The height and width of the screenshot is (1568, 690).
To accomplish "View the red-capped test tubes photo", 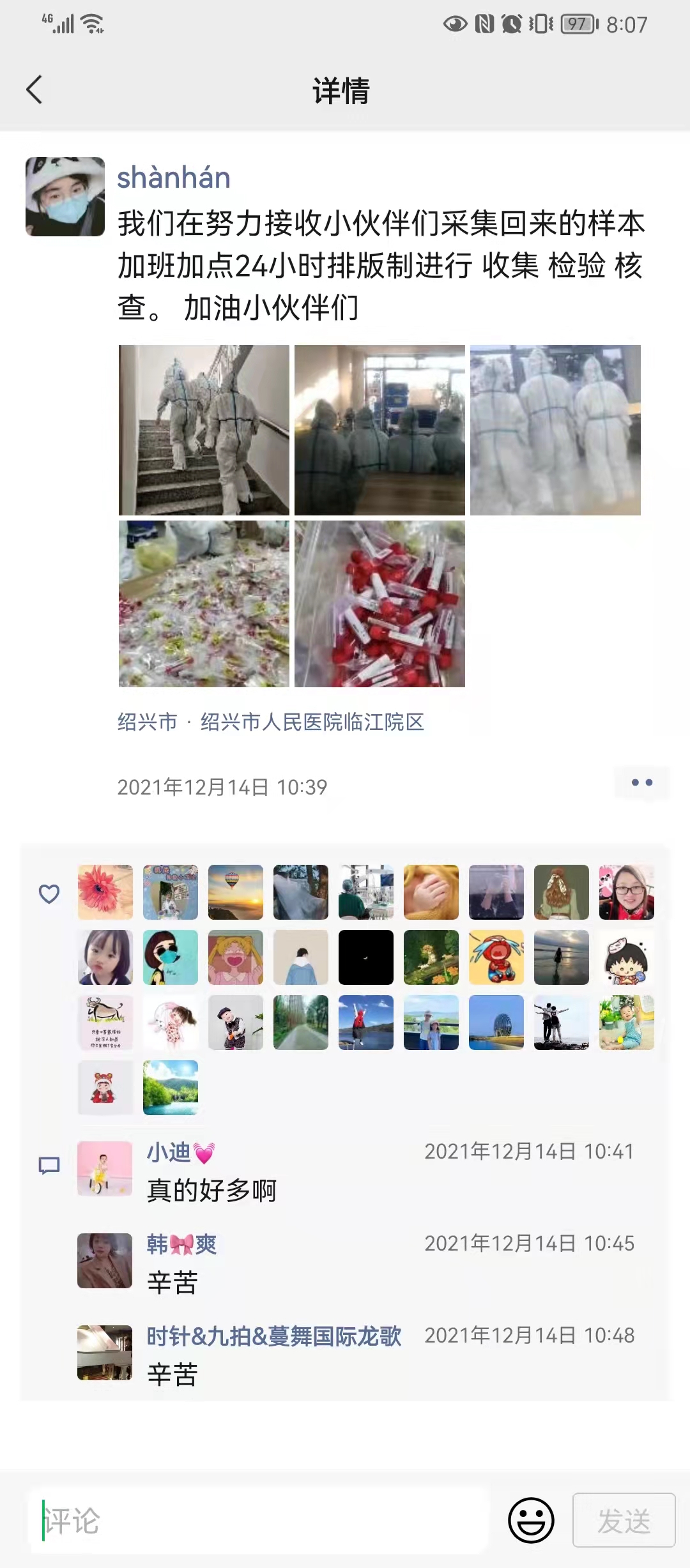I will pyautogui.click(x=379, y=604).
